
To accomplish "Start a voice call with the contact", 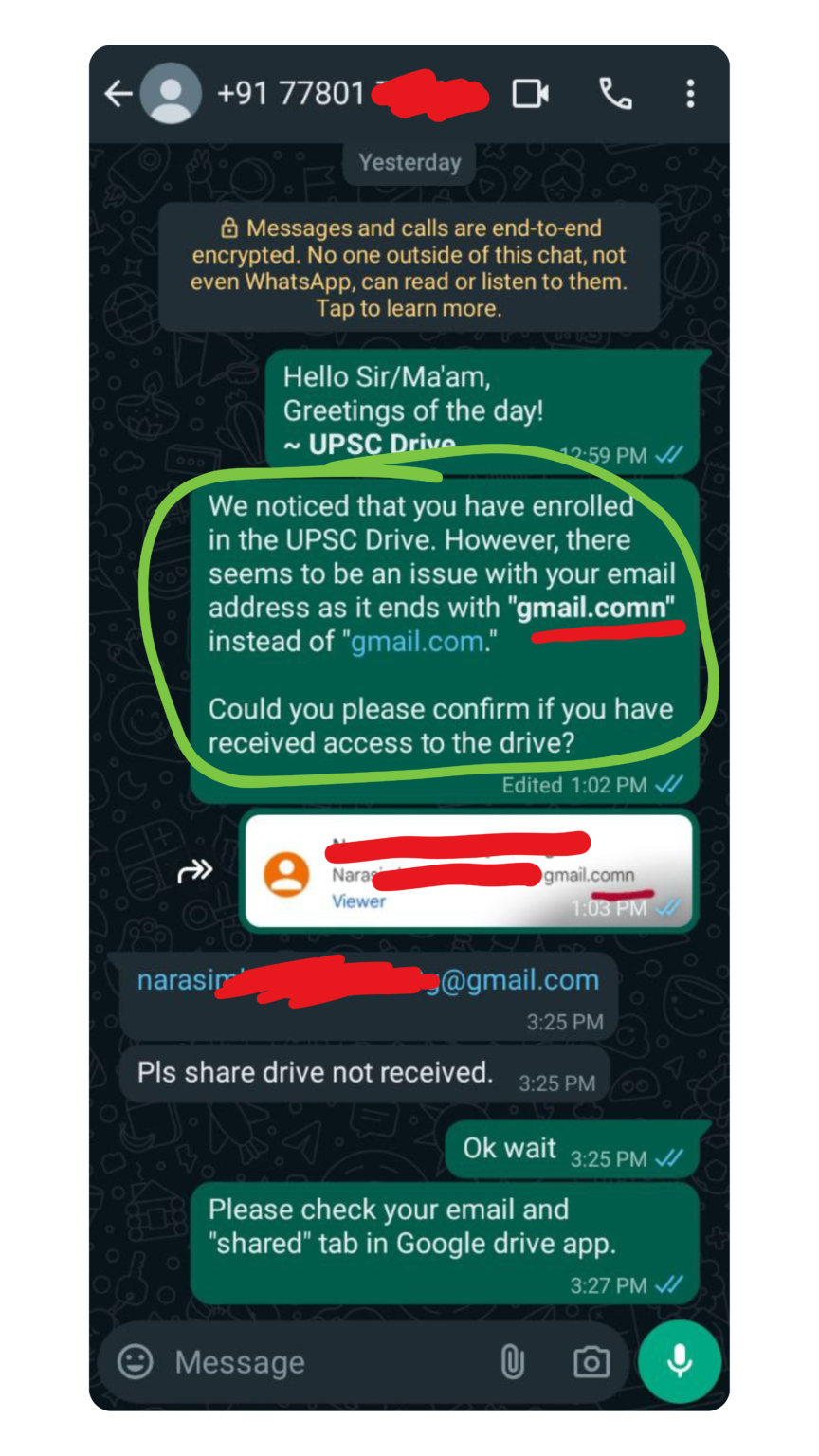I will point(614,94).
